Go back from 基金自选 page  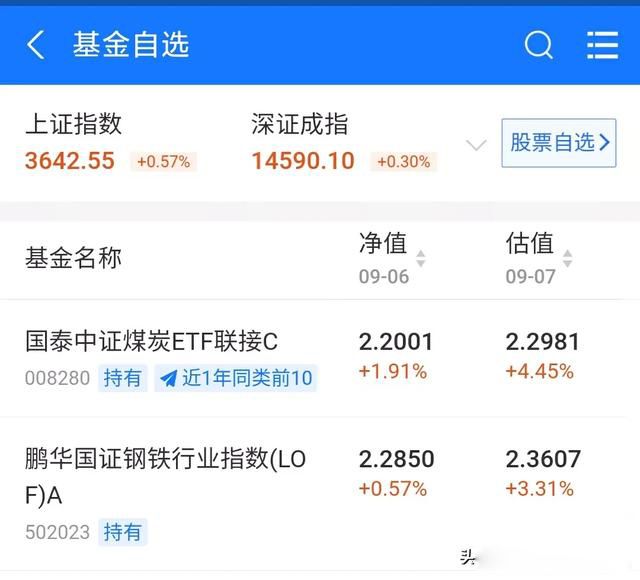(36, 45)
